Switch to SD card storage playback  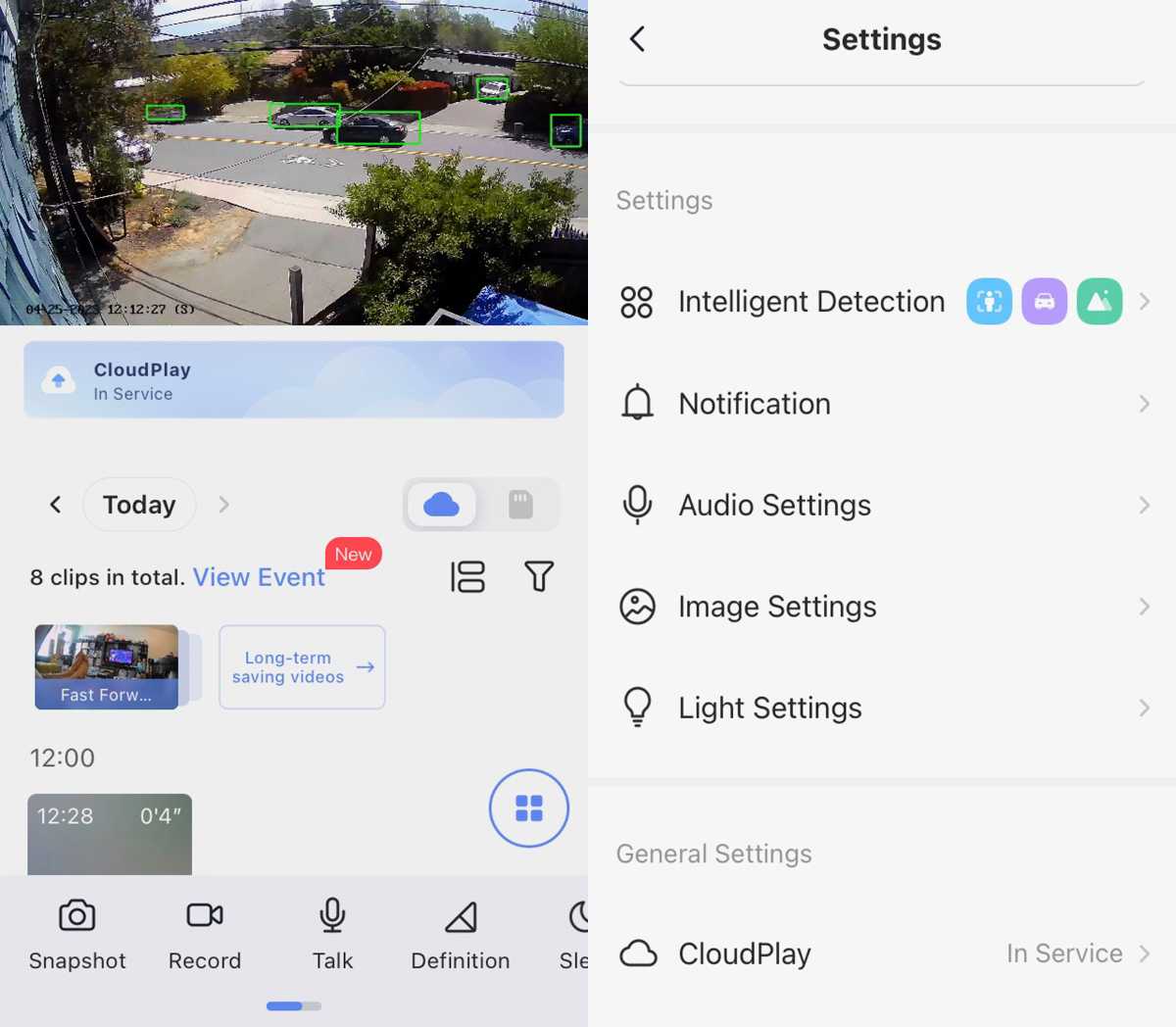(x=520, y=505)
